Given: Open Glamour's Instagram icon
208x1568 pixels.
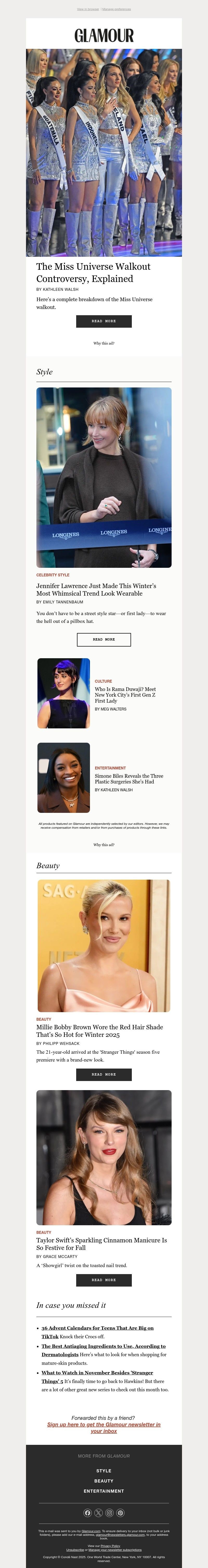Looking at the screenshot, I should tap(109, 1513).
